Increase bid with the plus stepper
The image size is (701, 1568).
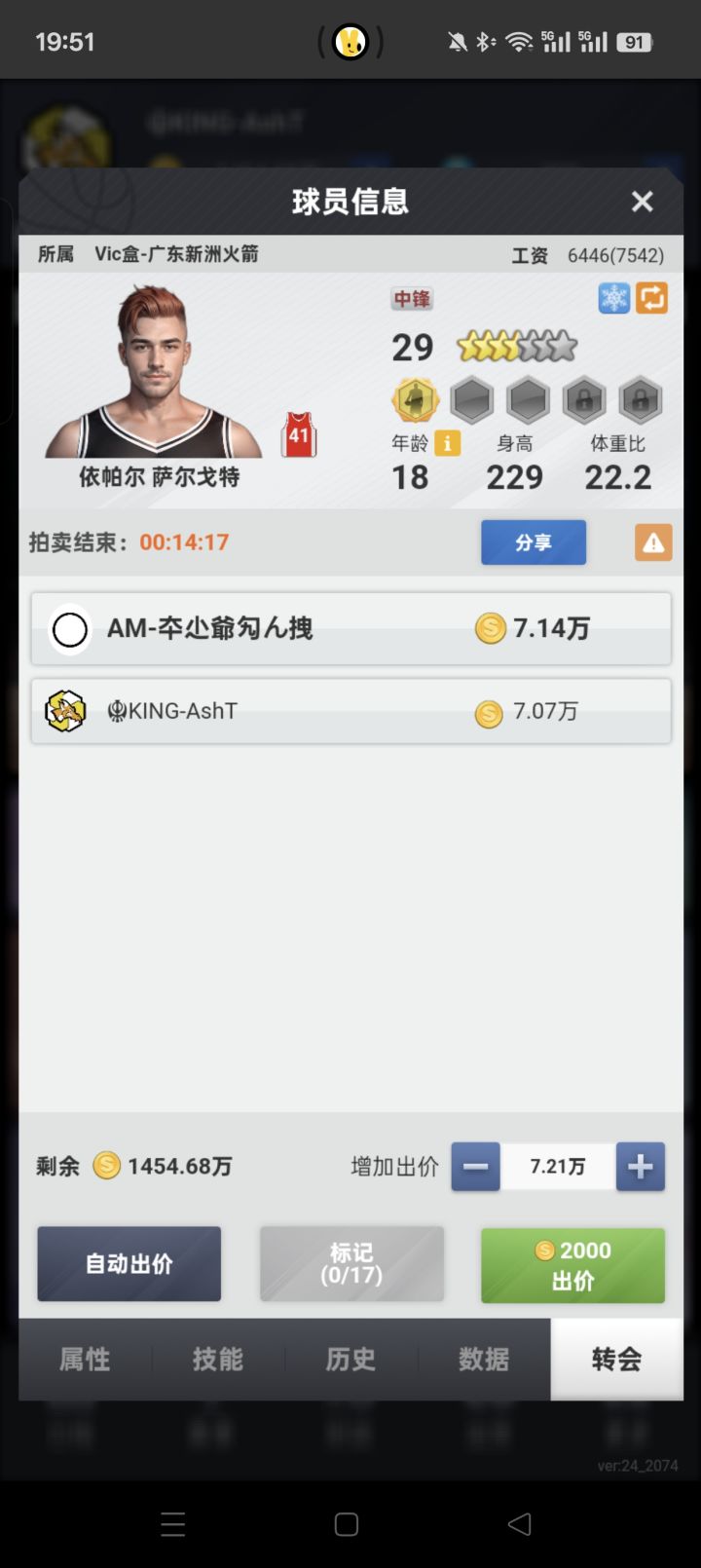point(640,1166)
